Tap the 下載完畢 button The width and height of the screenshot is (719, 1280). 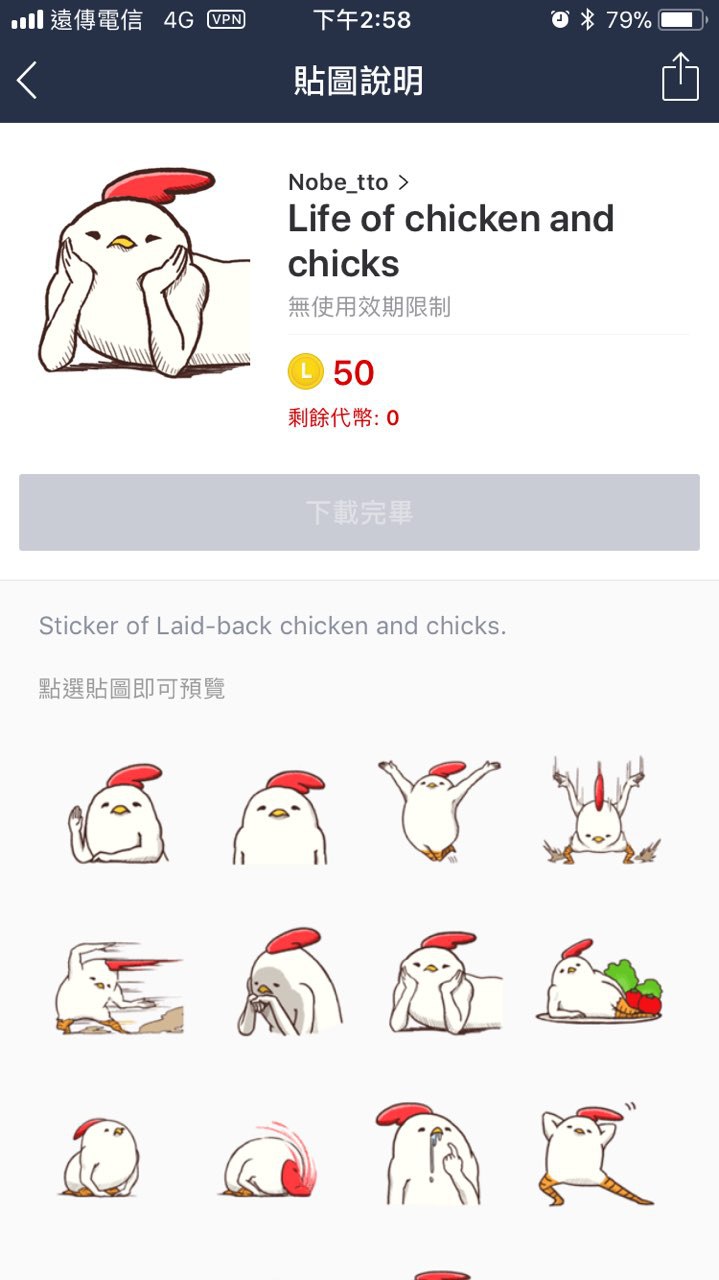pyautogui.click(x=359, y=513)
